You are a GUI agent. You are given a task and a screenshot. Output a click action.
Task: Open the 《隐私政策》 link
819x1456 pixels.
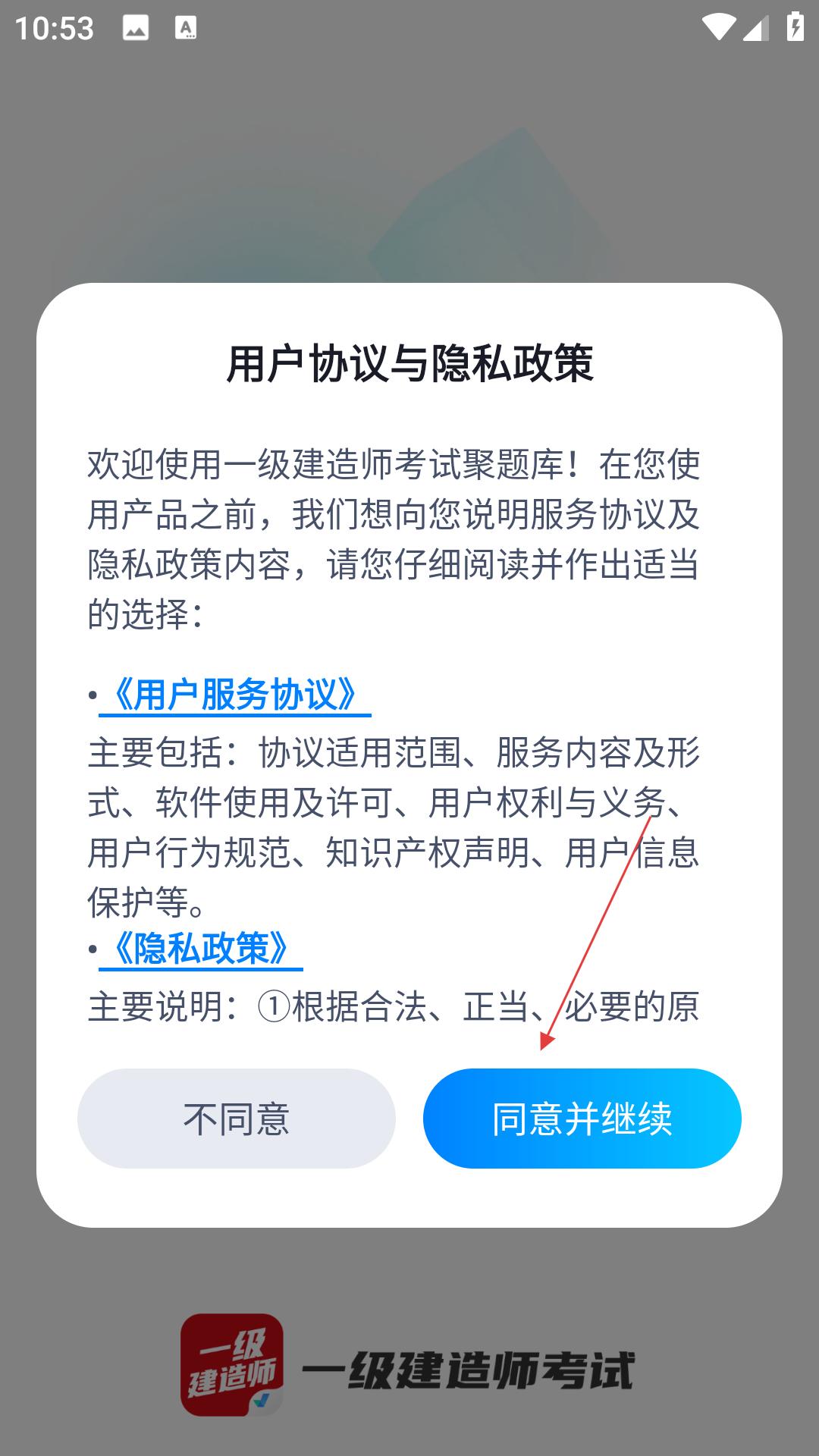[x=200, y=948]
